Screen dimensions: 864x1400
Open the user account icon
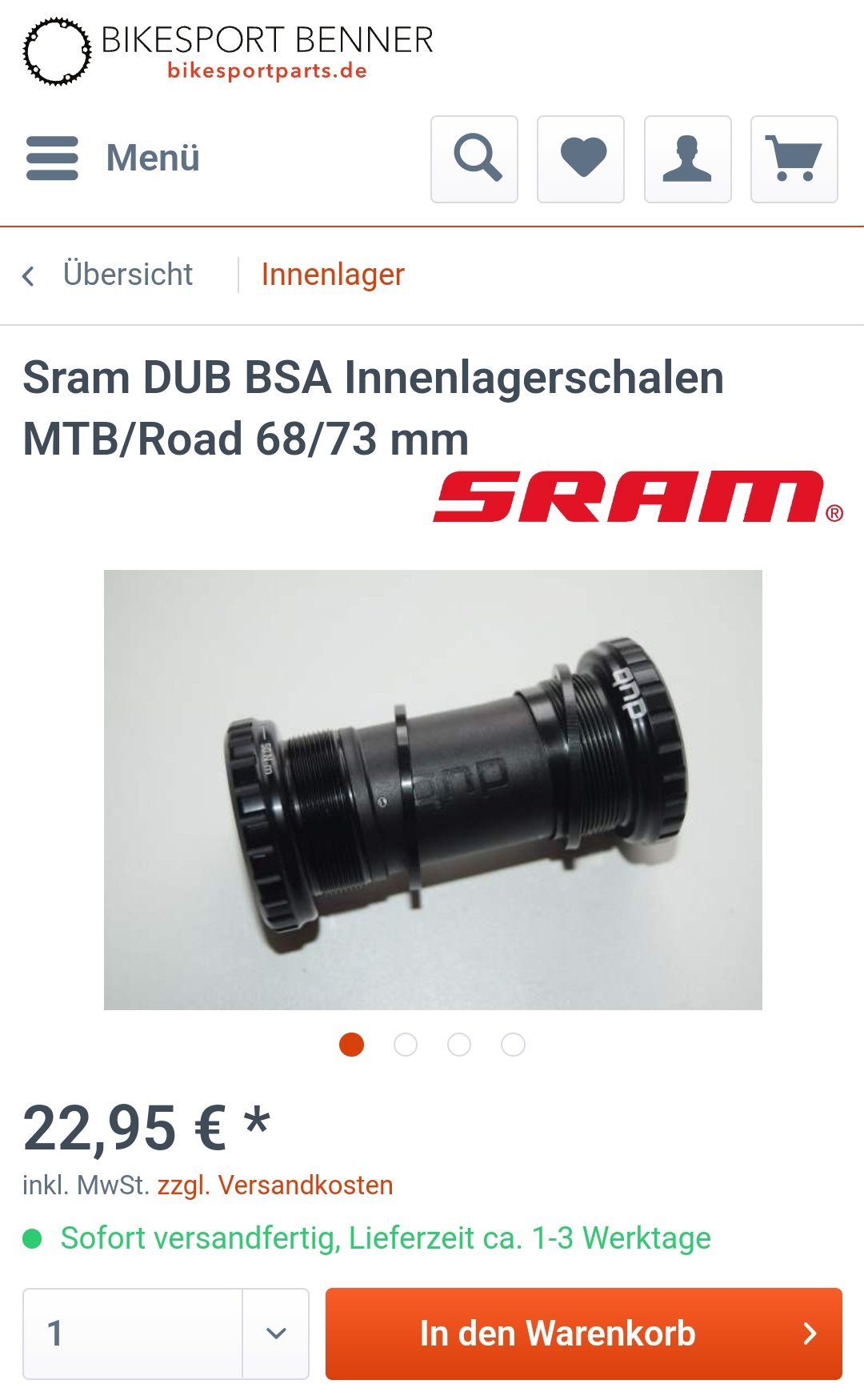point(687,158)
